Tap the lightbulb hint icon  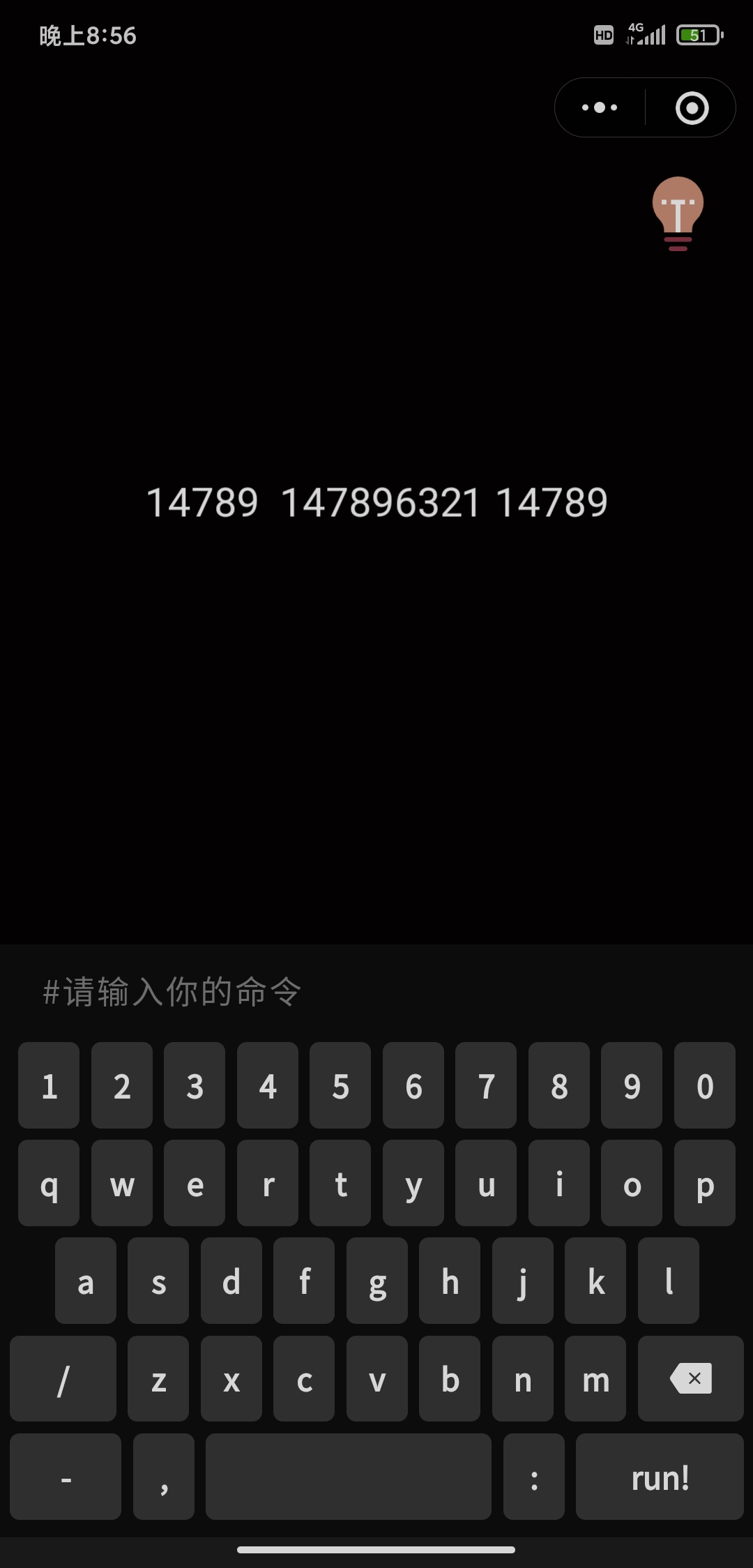pos(678,213)
